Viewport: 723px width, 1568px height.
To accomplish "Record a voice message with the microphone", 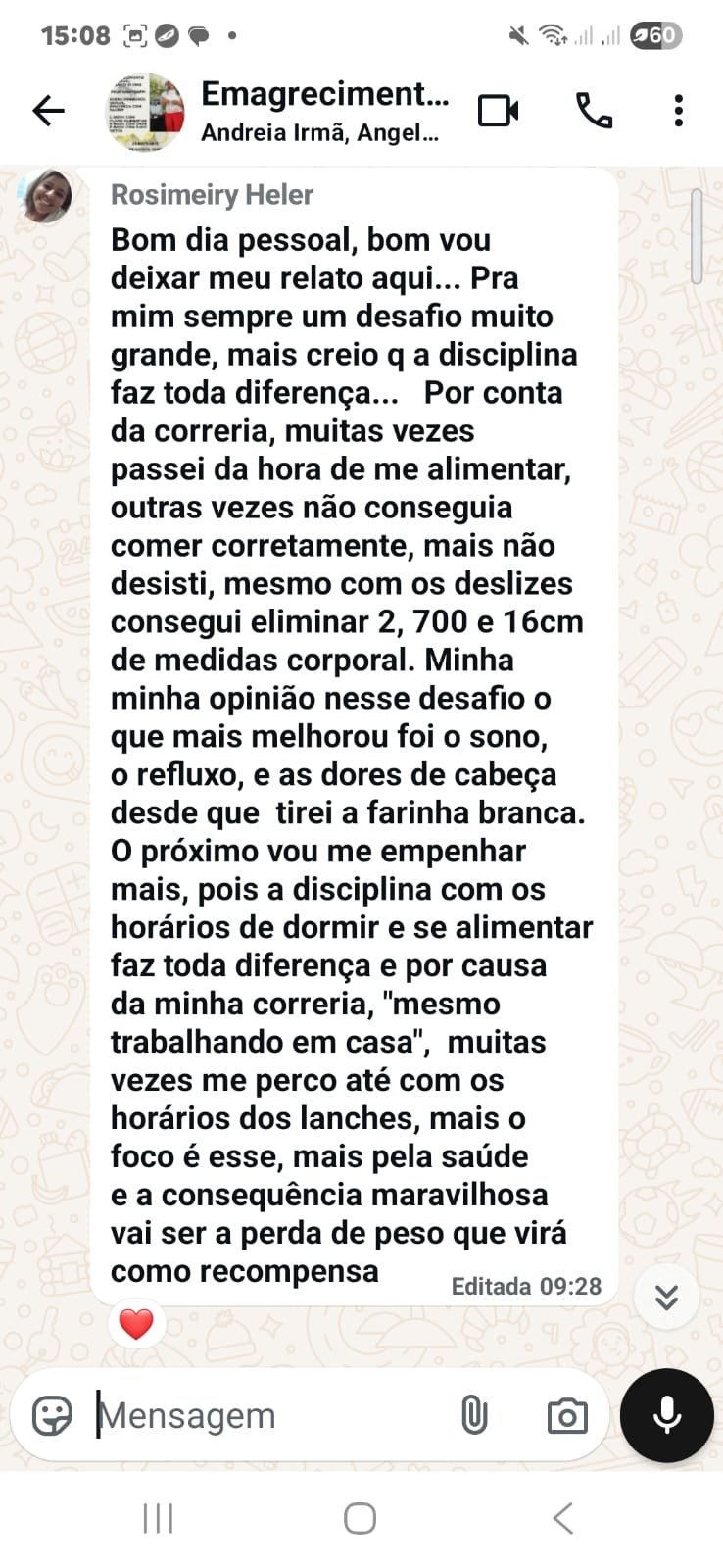I will [x=667, y=1415].
